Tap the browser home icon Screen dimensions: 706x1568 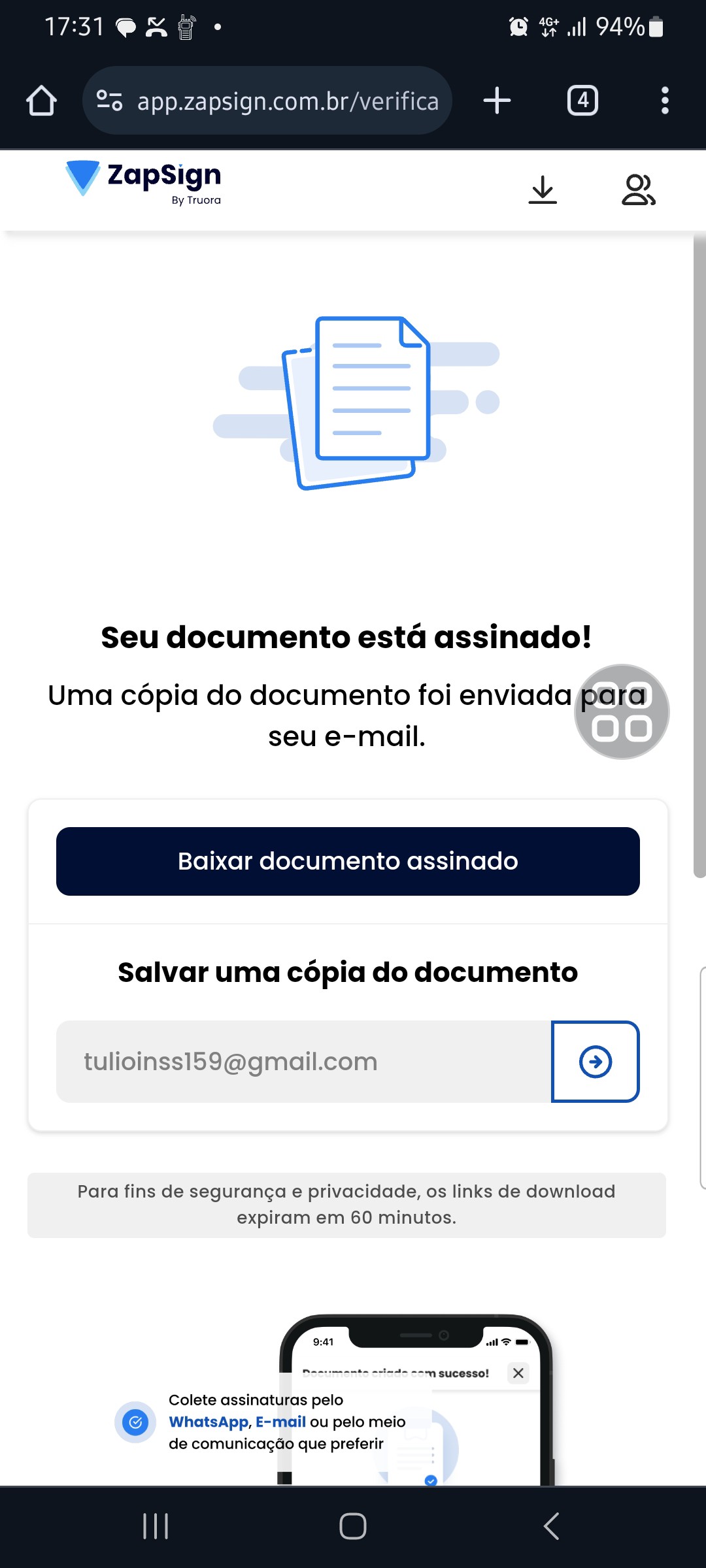point(41,101)
